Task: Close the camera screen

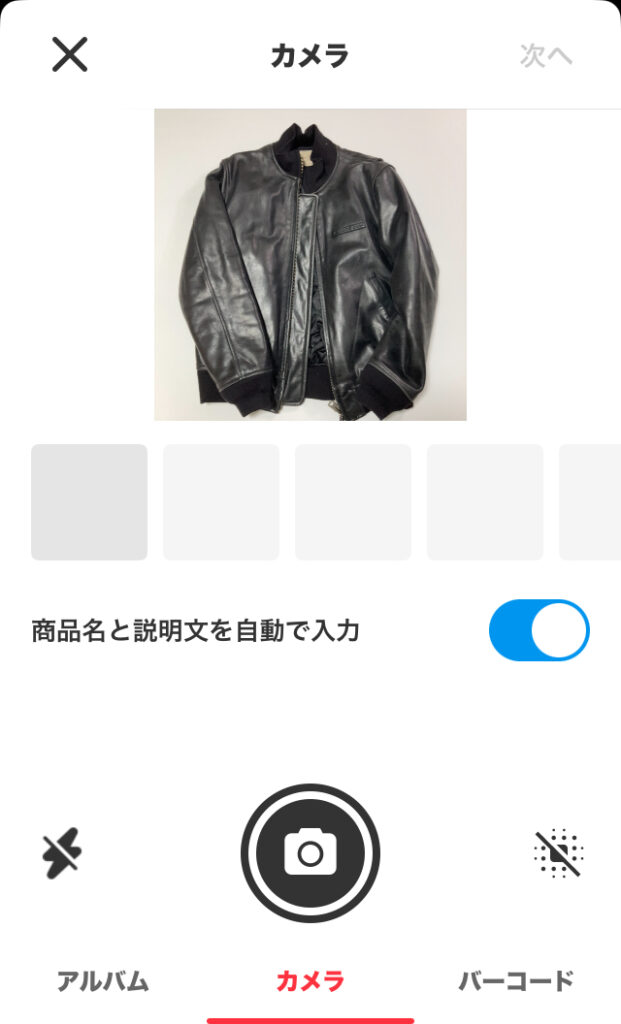Action: [x=70, y=54]
